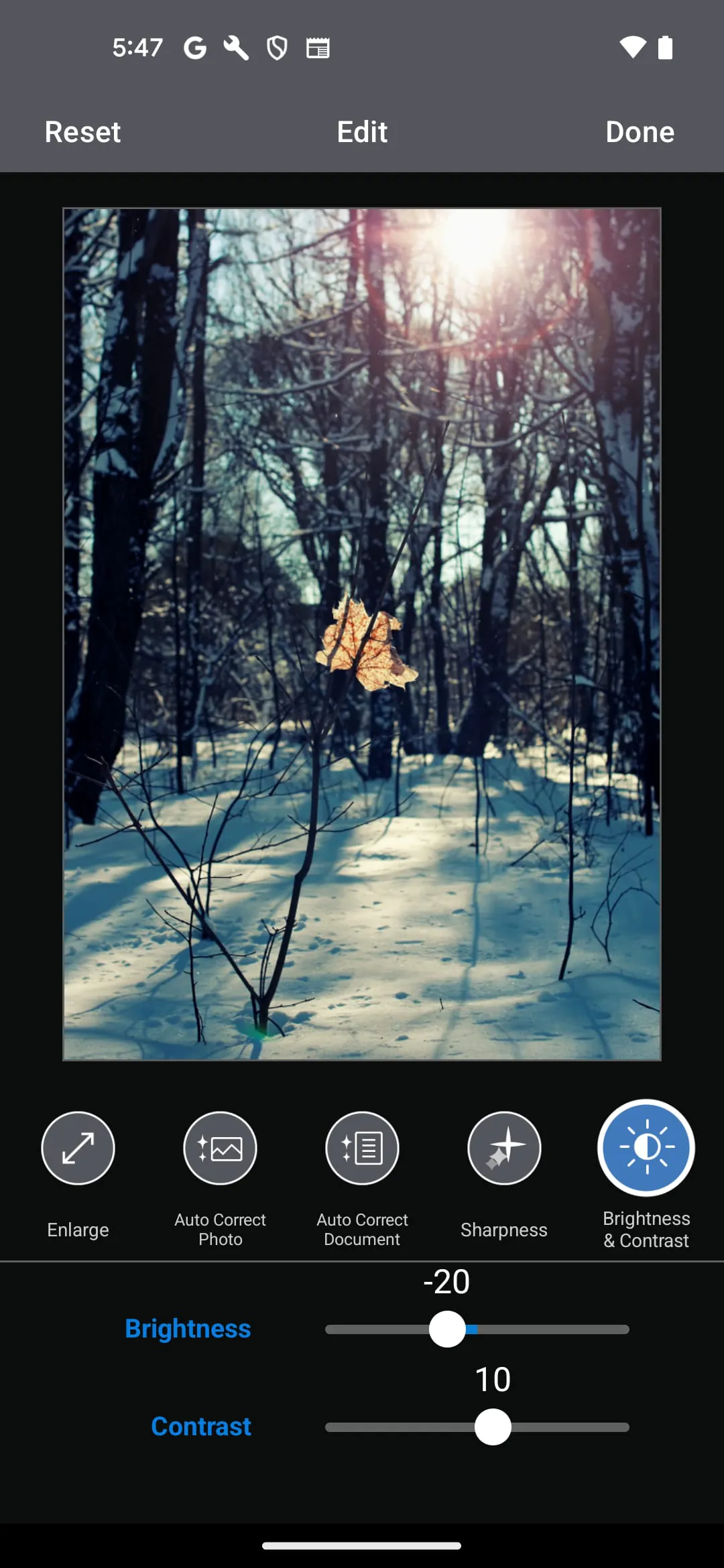Select Brightness & Contrast tool
The image size is (724, 1568).
point(646,1148)
